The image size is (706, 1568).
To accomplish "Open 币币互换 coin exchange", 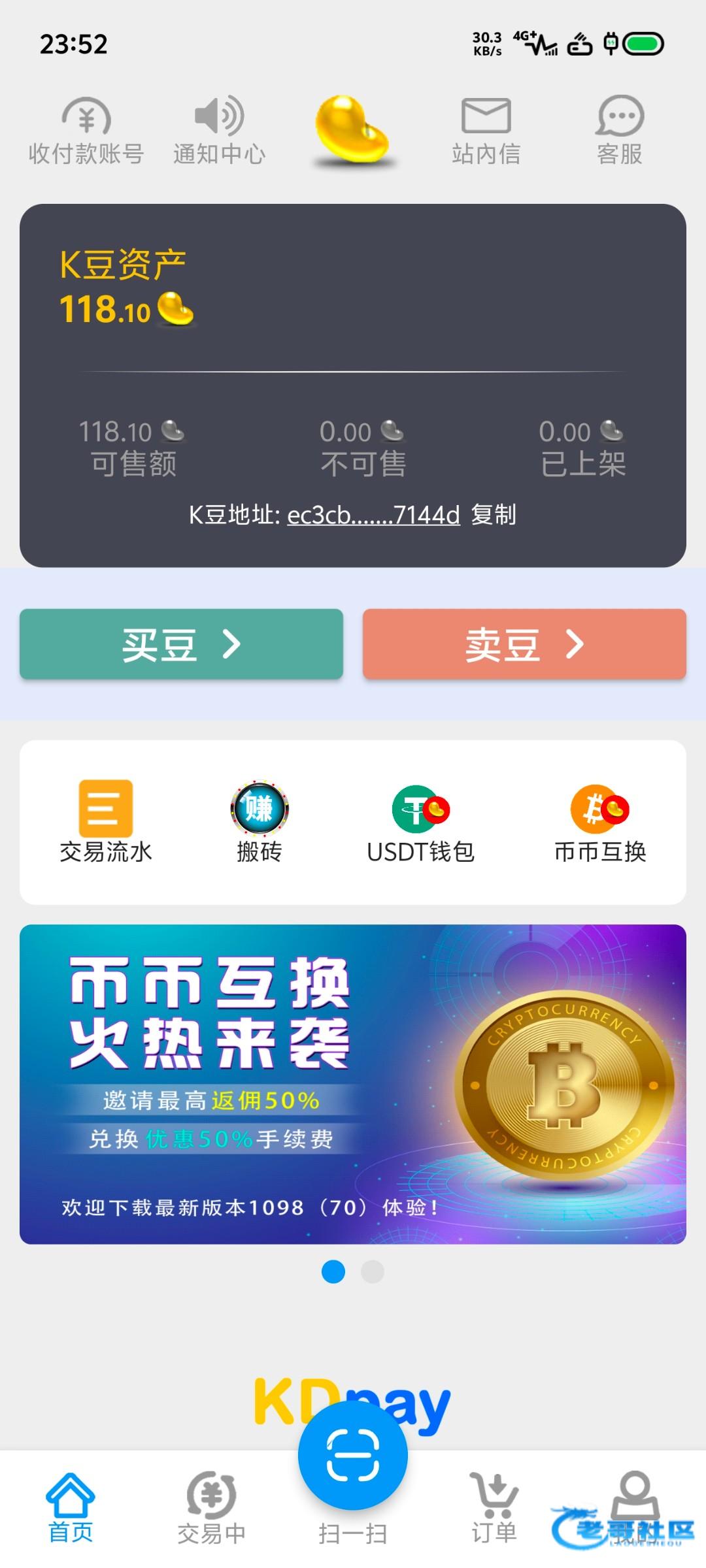I will click(x=599, y=822).
